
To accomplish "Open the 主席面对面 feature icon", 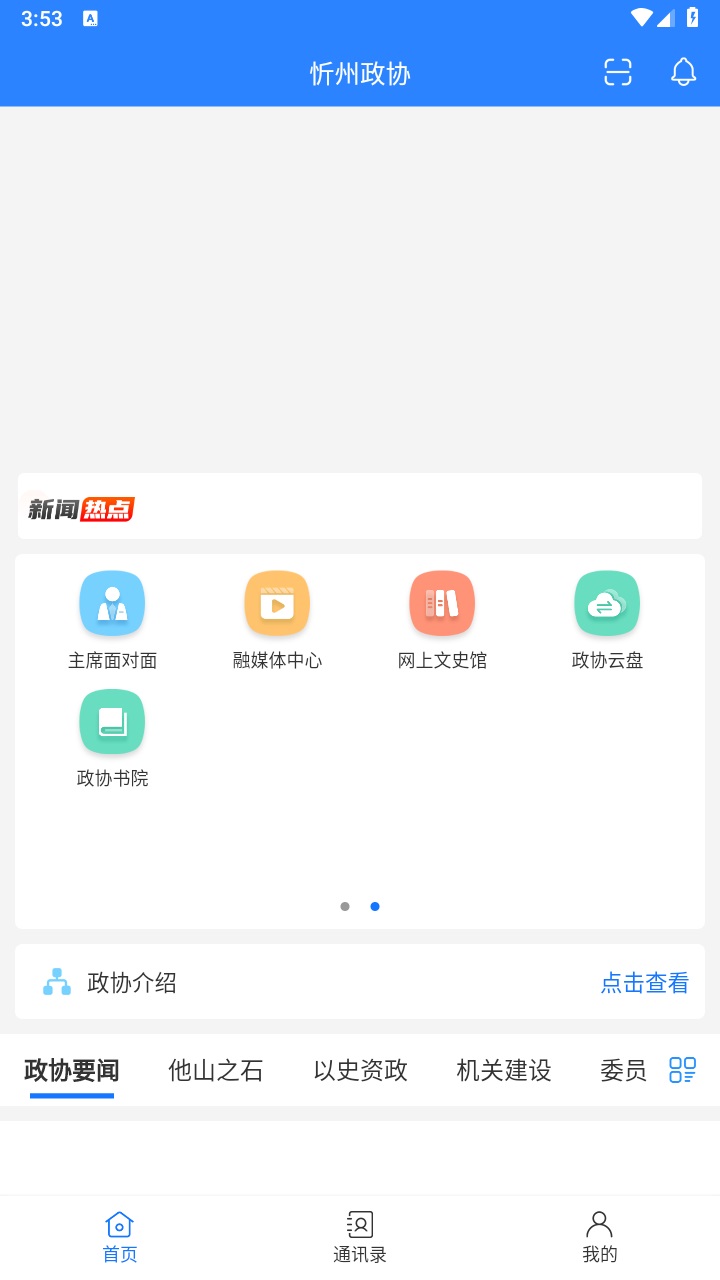I will 112,603.
